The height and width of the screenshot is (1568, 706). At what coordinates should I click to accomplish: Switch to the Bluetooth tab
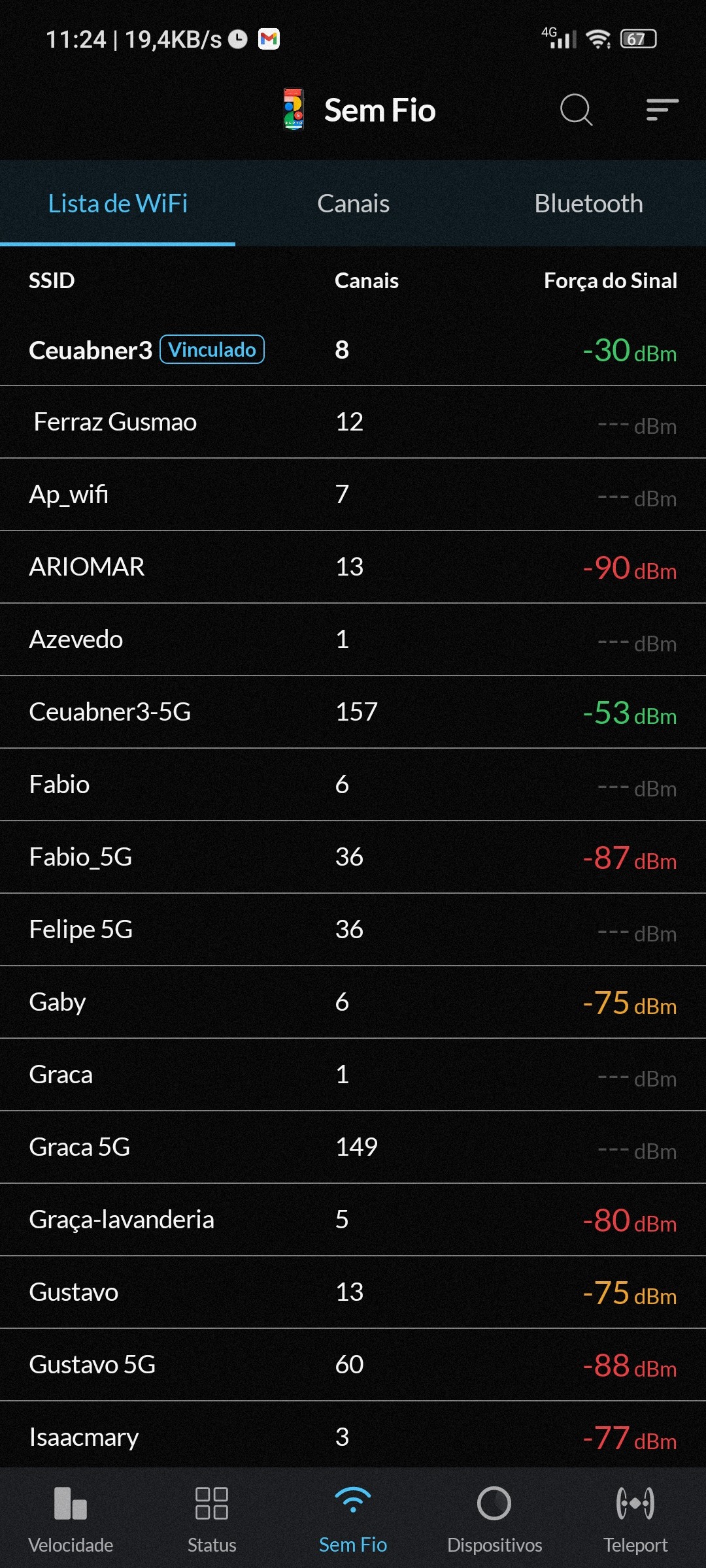coord(588,204)
